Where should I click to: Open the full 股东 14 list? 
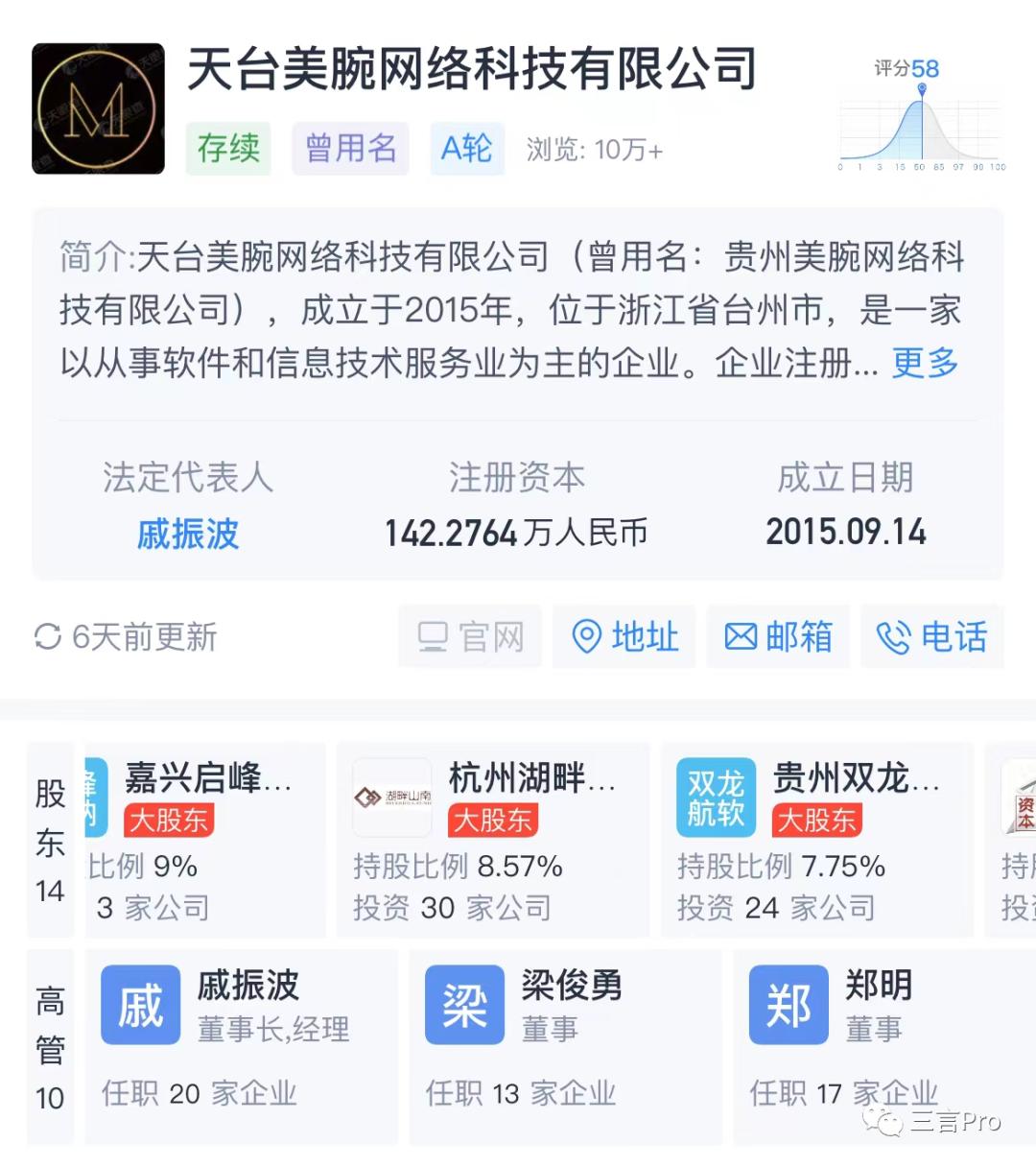point(51,840)
